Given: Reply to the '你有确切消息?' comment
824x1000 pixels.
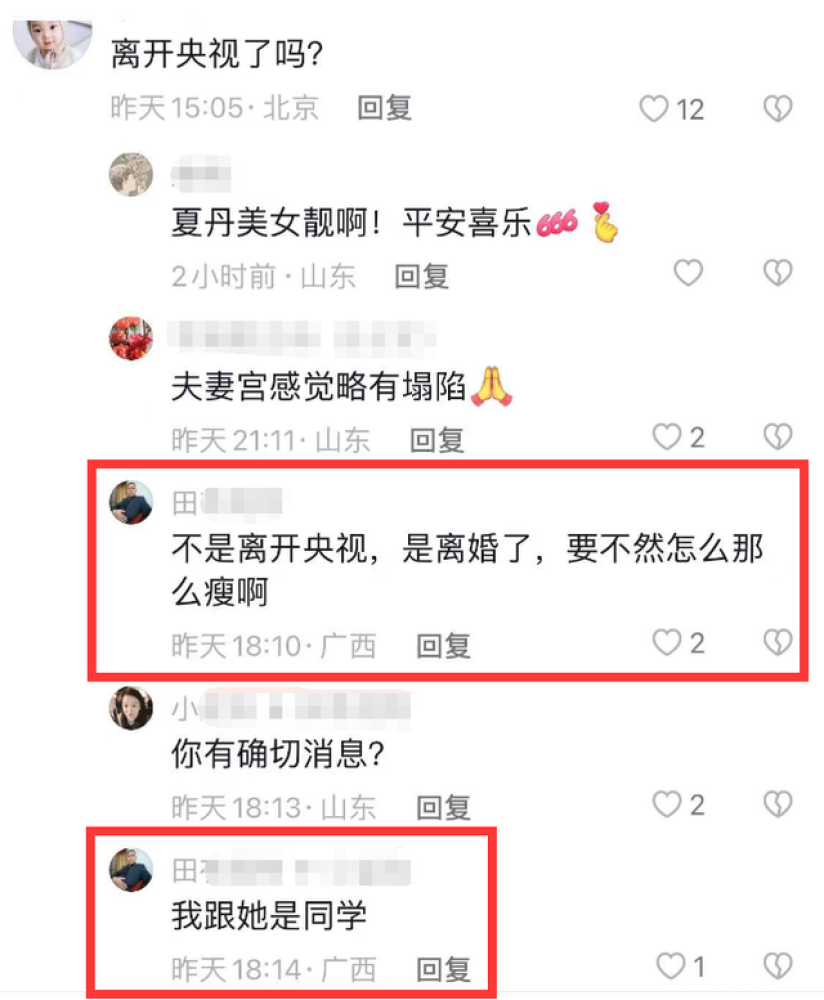Looking at the screenshot, I should click(x=443, y=806).
